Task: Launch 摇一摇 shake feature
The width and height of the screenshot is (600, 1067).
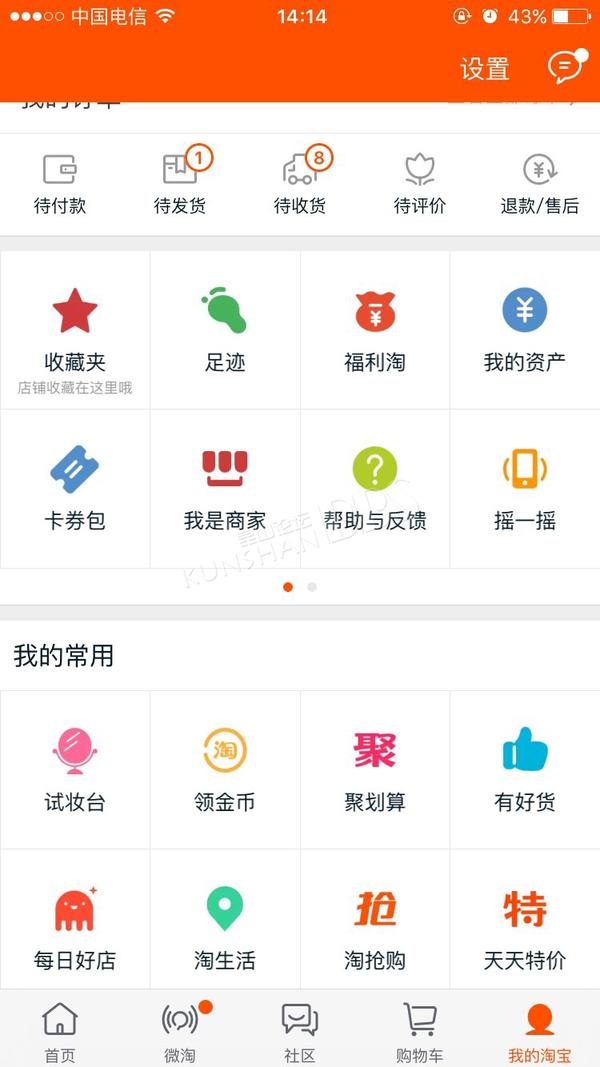Action: 525,489
